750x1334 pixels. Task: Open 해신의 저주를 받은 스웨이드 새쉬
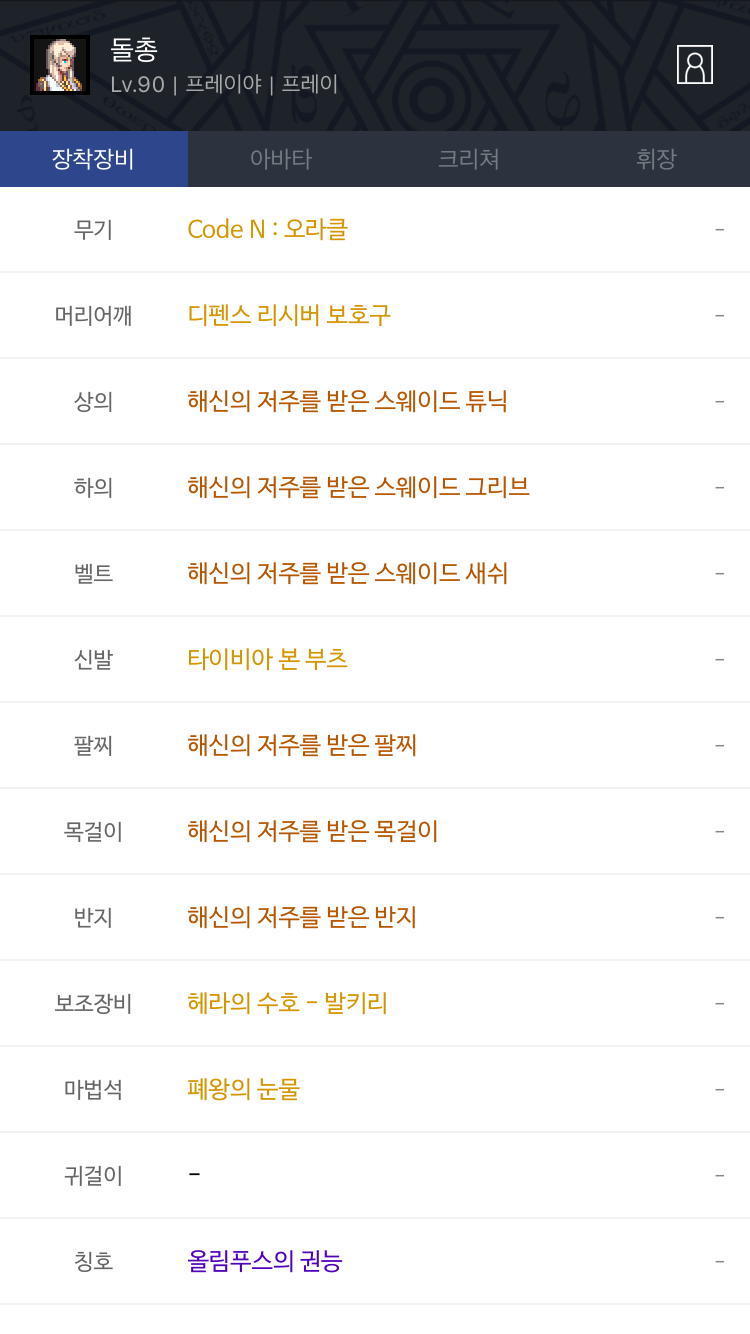coord(348,573)
